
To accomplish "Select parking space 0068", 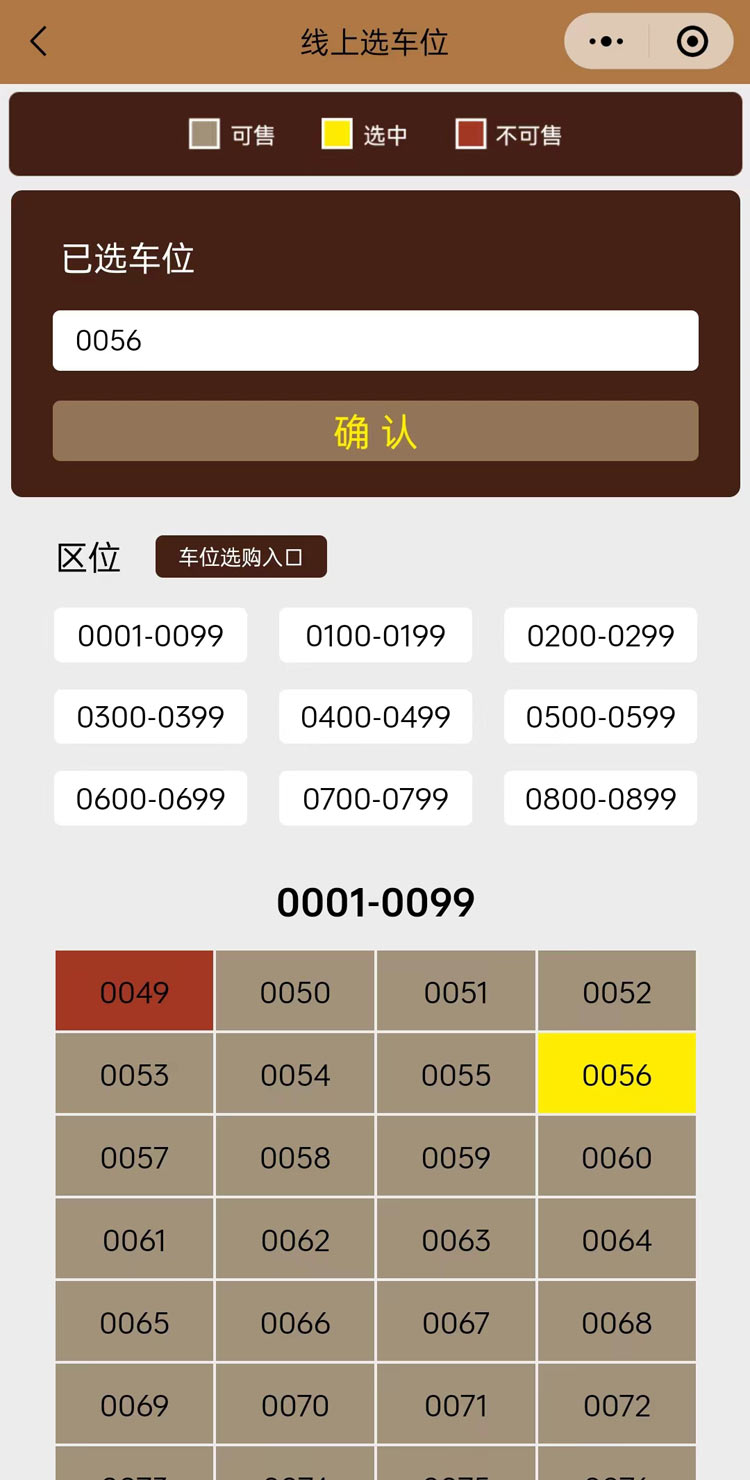I will (617, 1322).
